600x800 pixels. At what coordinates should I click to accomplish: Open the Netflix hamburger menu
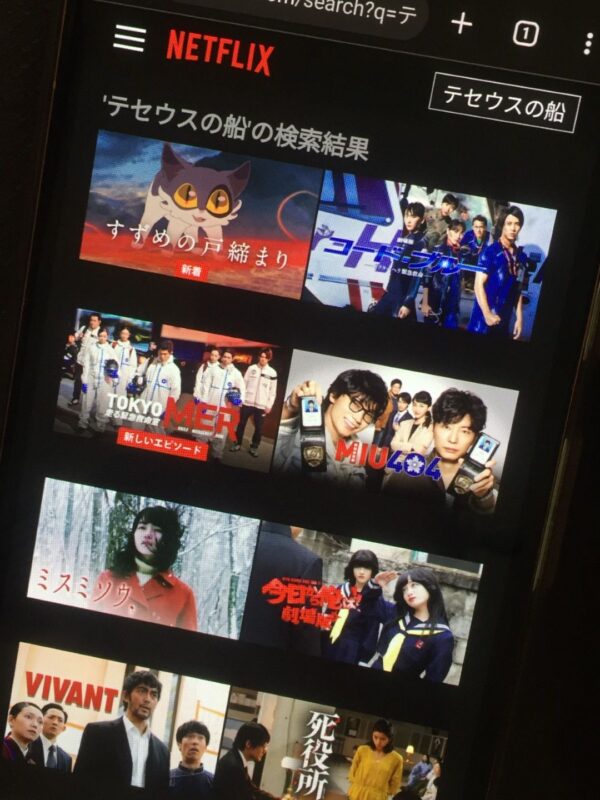click(x=129, y=37)
